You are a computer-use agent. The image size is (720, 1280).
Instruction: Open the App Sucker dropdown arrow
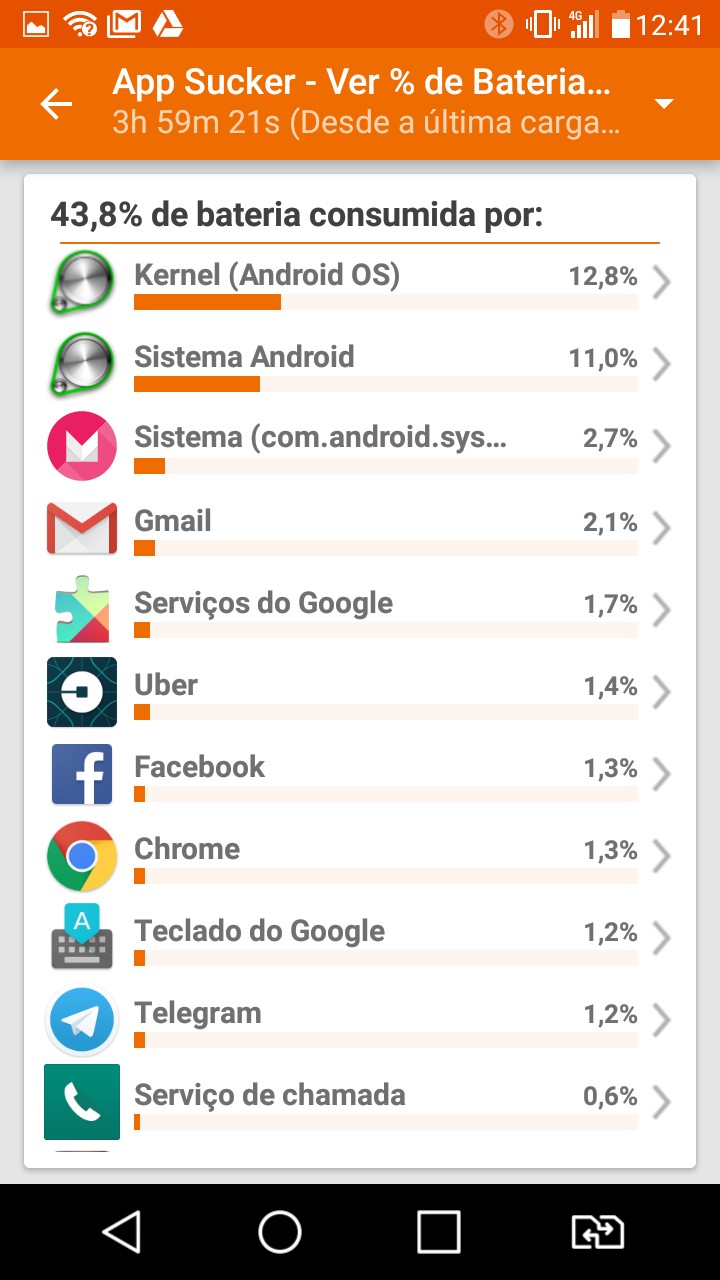(x=663, y=104)
